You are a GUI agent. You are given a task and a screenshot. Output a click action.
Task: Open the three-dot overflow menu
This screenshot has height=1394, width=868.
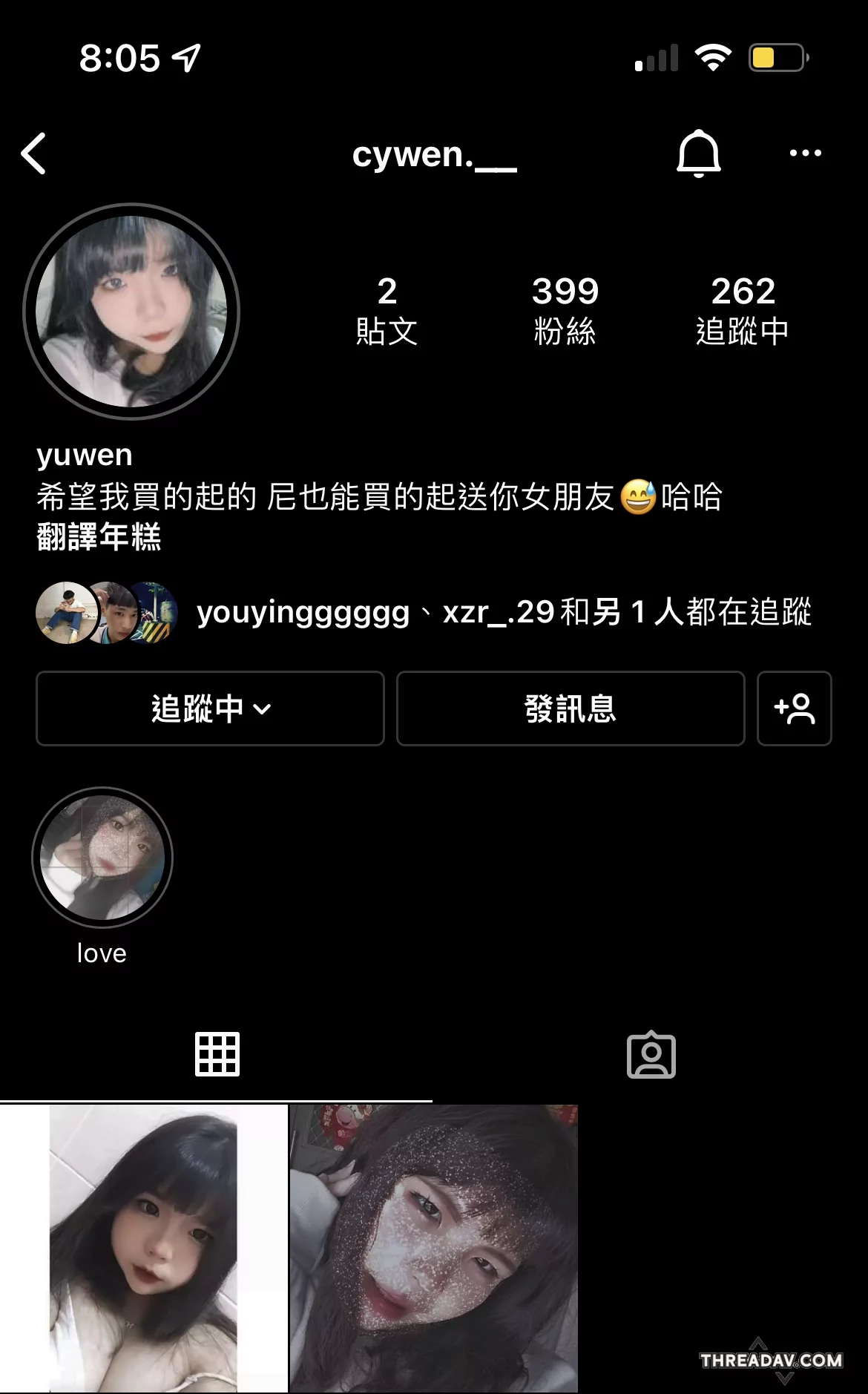[x=805, y=153]
